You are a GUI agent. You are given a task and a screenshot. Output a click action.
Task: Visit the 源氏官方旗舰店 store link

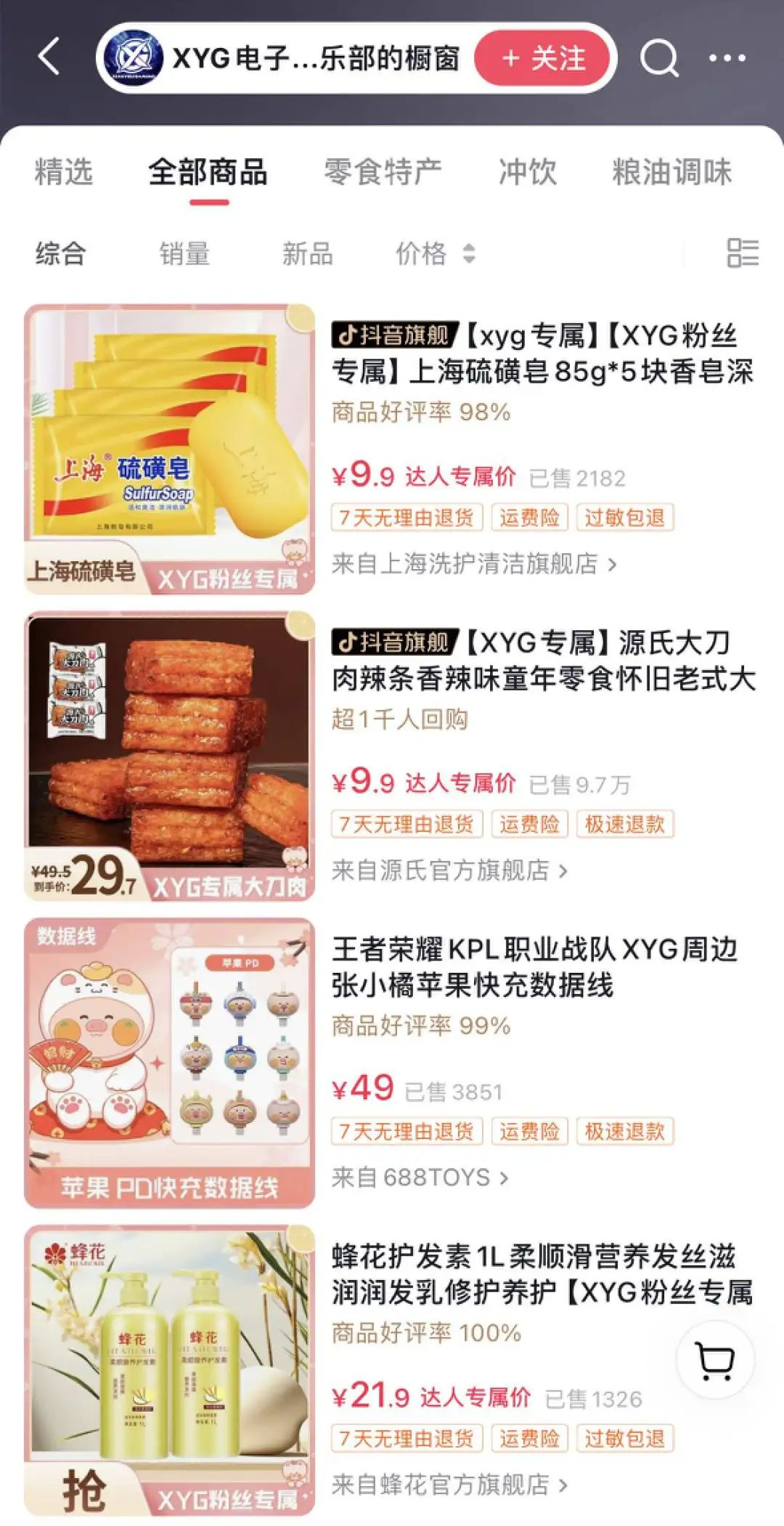(449, 870)
